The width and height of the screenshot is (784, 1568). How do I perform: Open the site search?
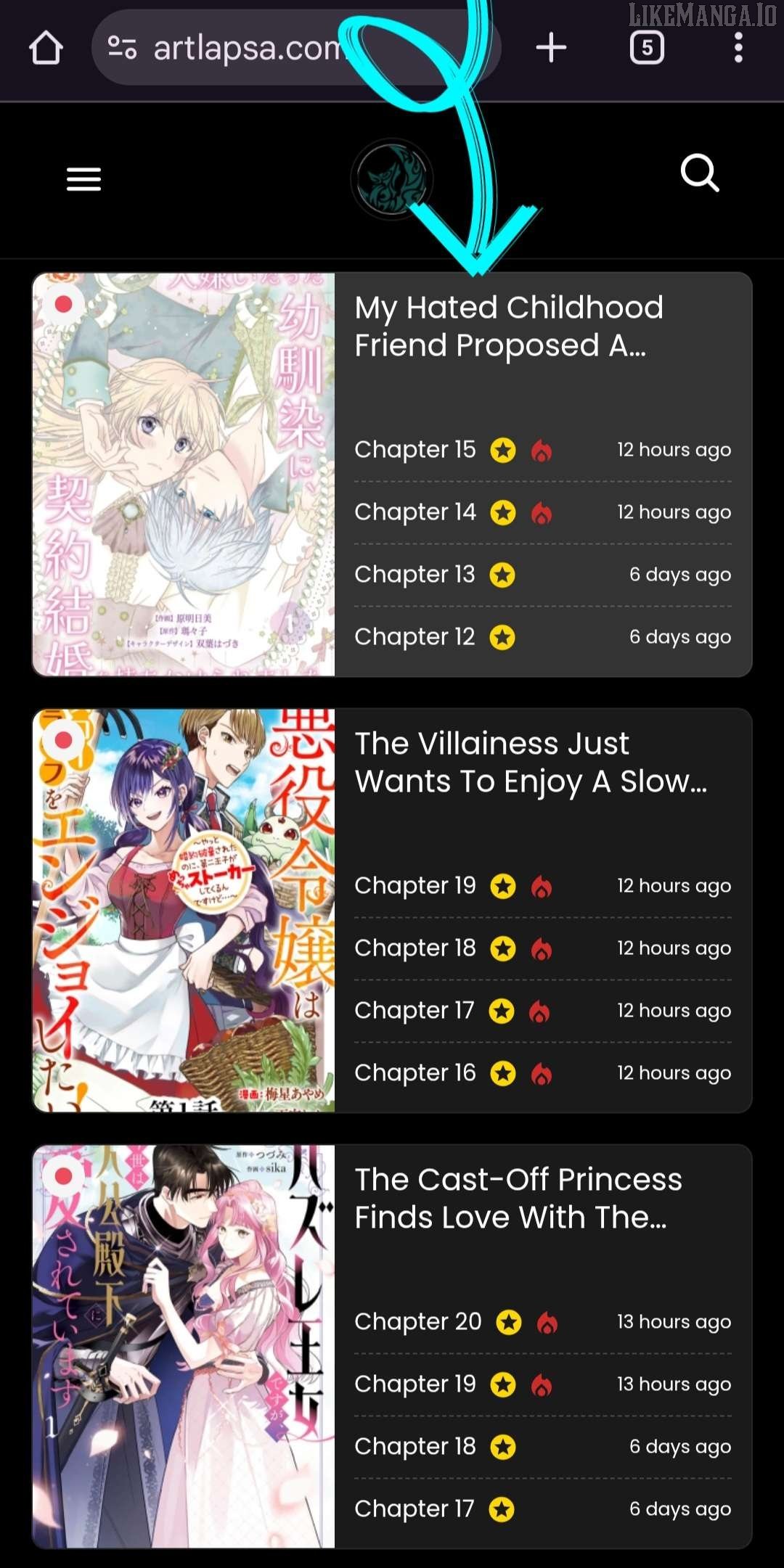(x=699, y=173)
